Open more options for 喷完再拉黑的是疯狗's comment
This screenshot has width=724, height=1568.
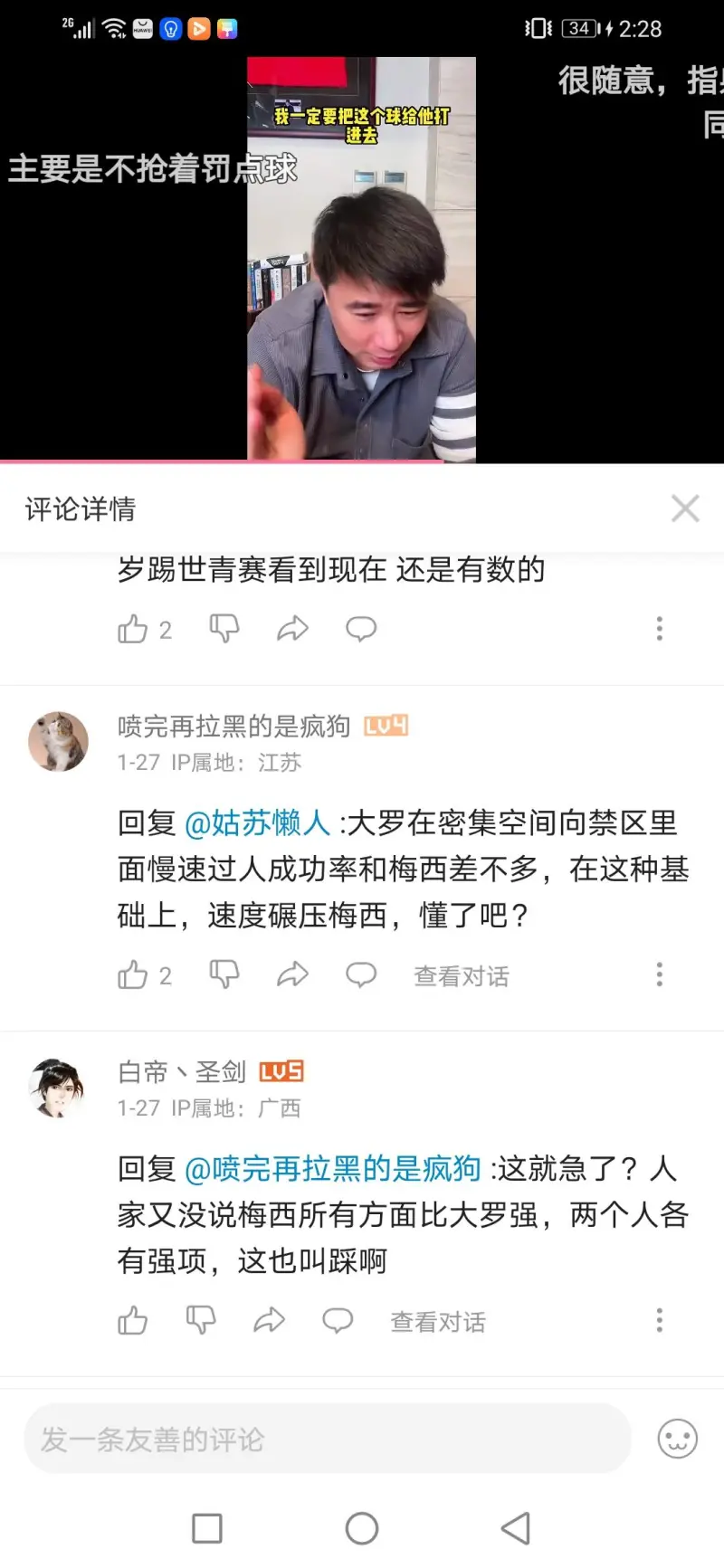pos(659,974)
